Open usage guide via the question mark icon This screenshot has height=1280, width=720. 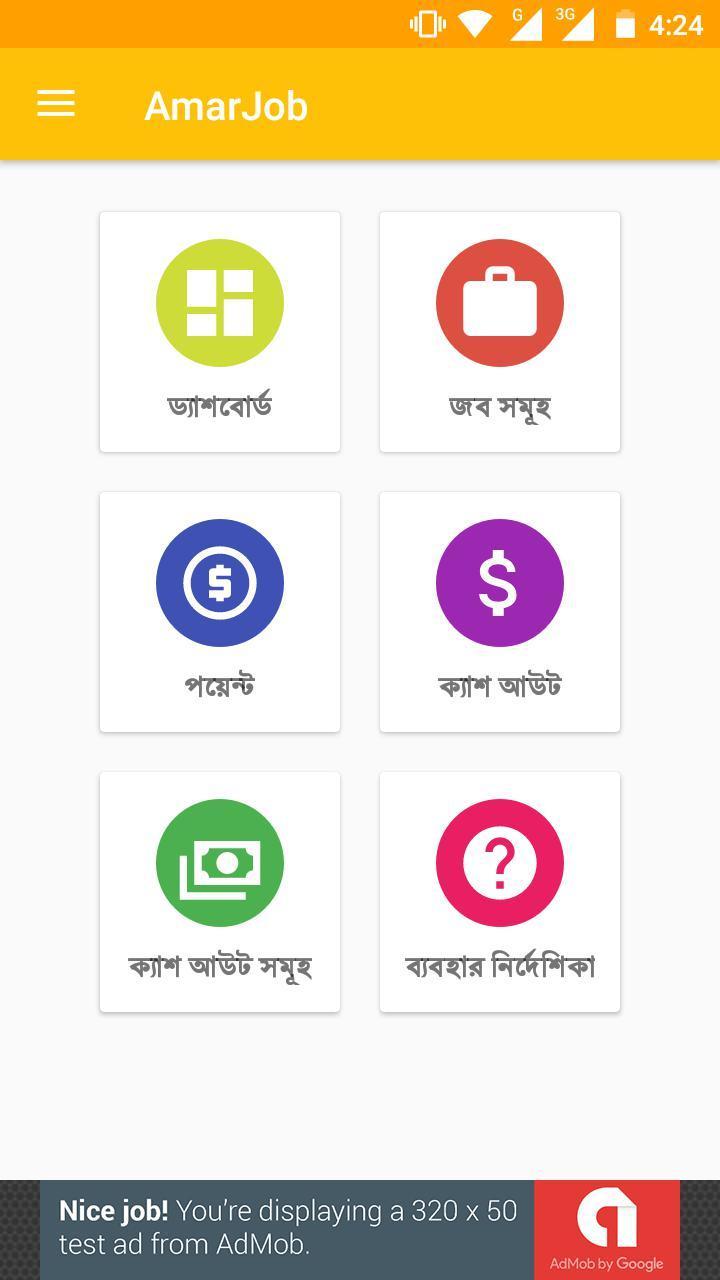500,863
